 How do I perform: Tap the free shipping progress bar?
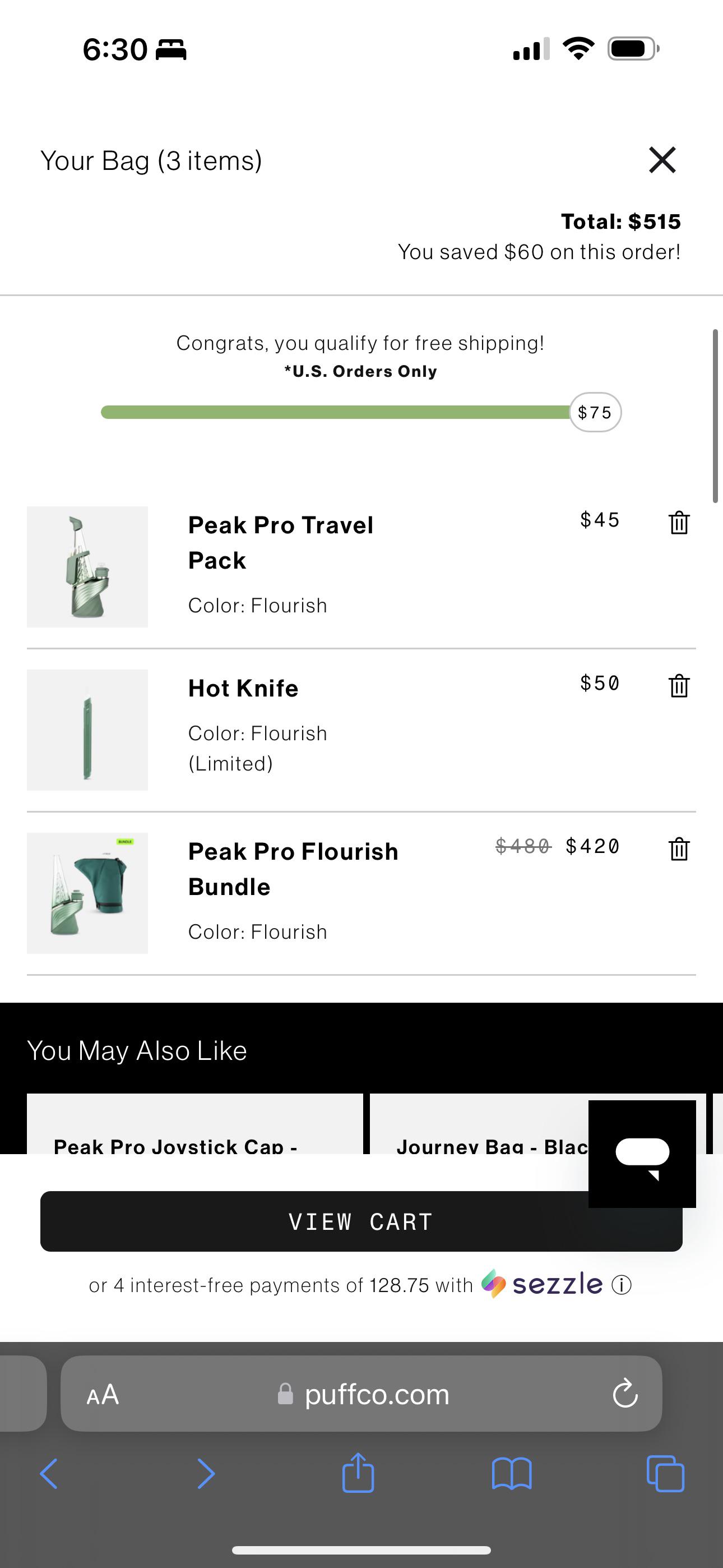pos(335,412)
